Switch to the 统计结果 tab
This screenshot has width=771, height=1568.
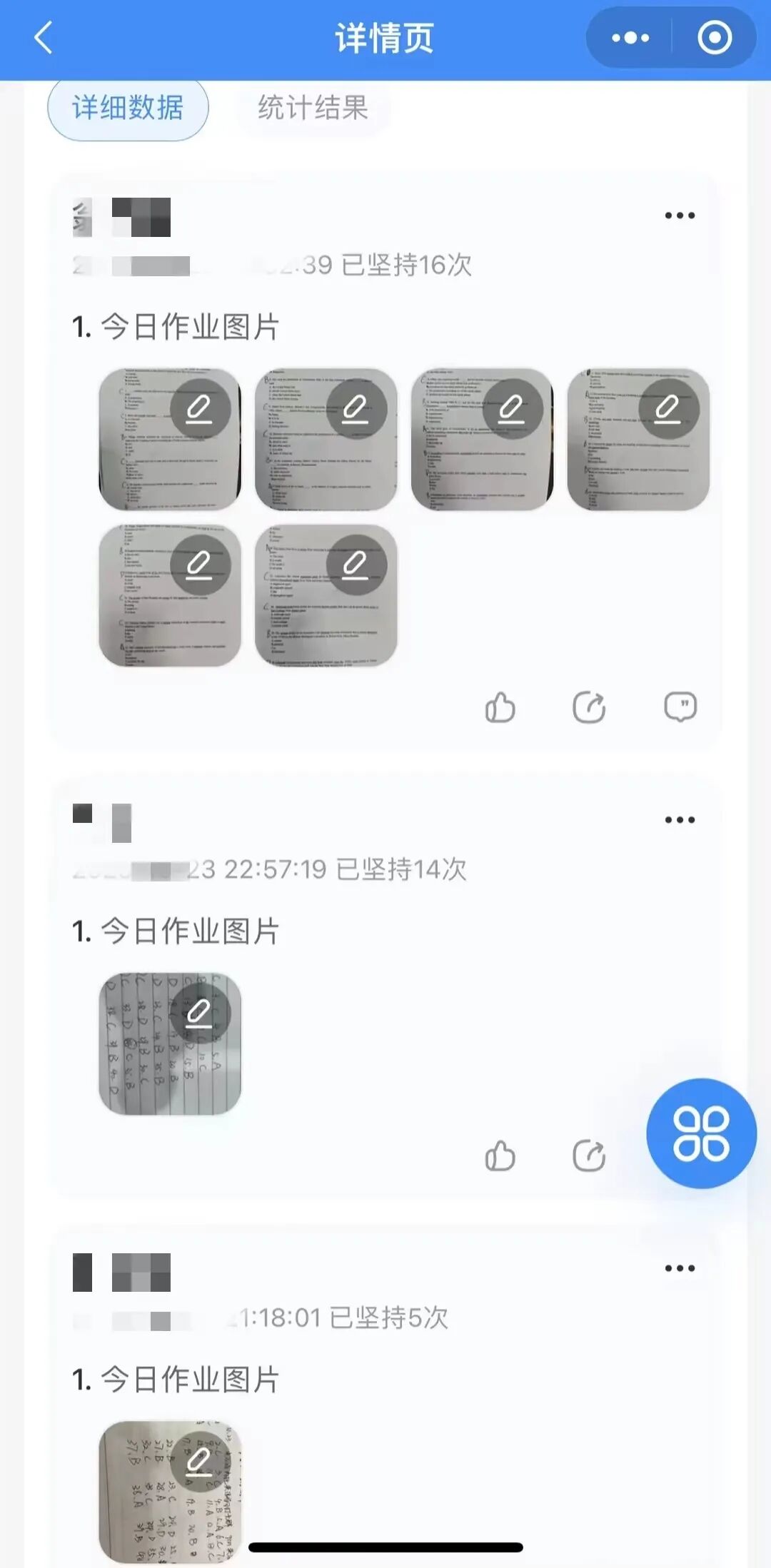313,108
